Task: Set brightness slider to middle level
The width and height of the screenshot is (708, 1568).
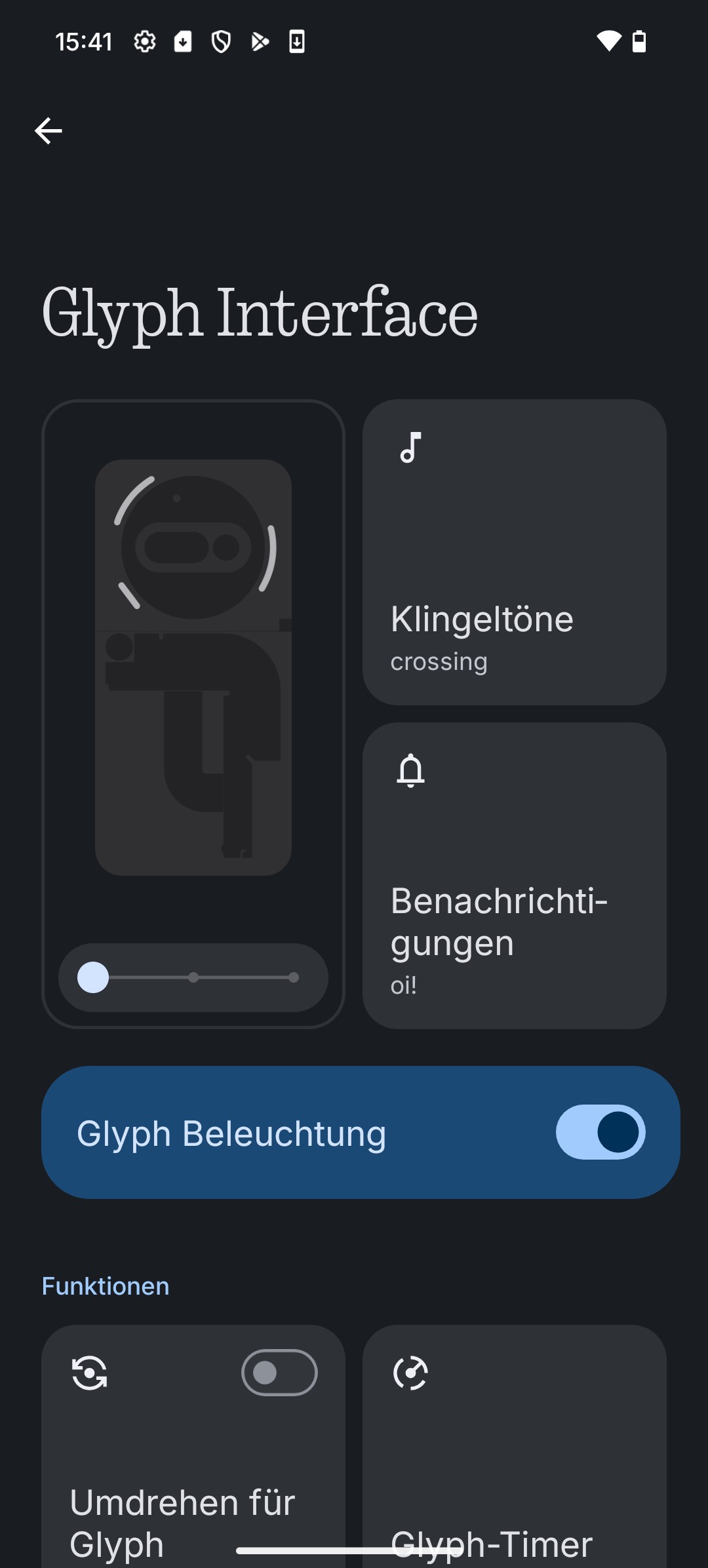Action: point(193,977)
